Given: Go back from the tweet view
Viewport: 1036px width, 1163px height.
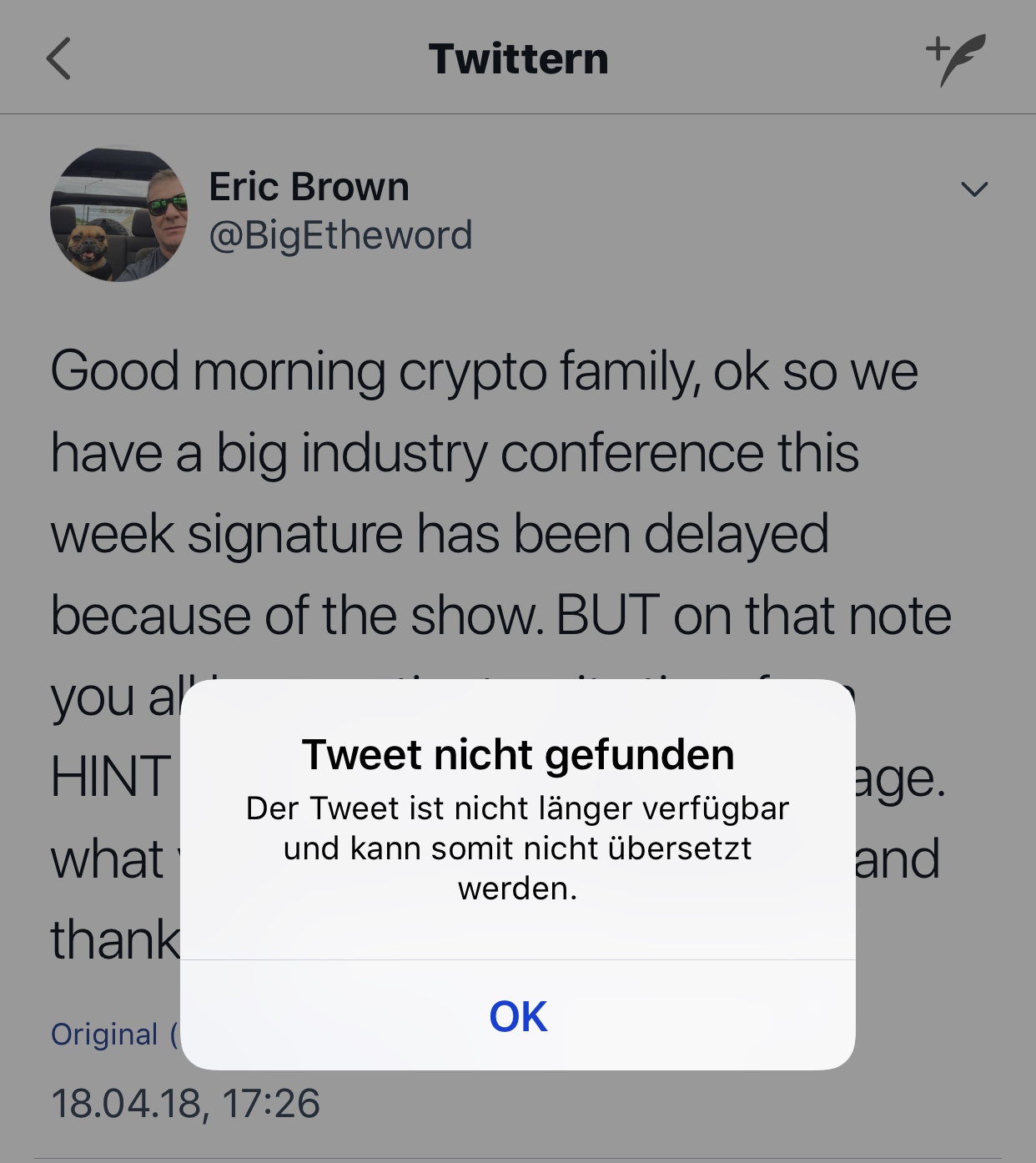Looking at the screenshot, I should [x=58, y=59].
